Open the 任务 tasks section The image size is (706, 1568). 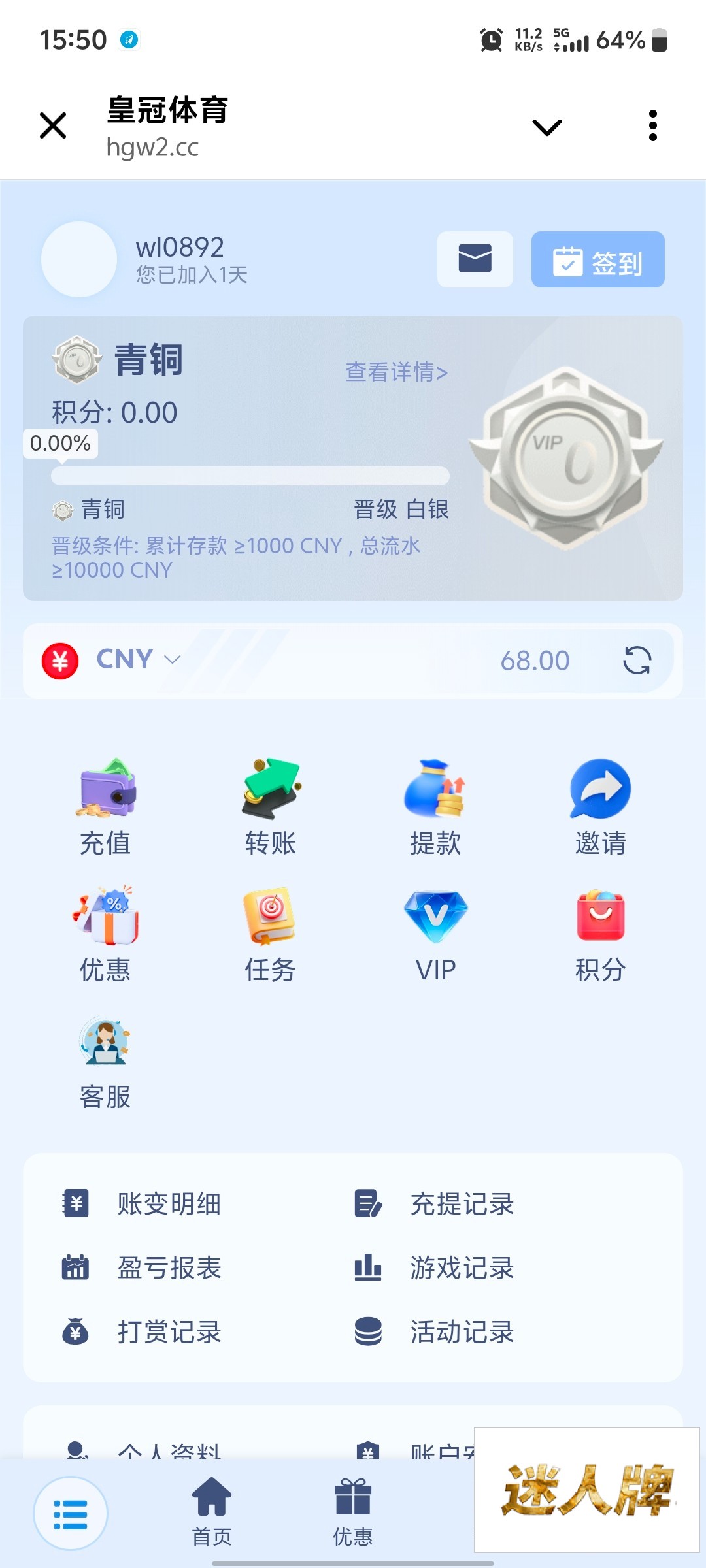(x=271, y=934)
